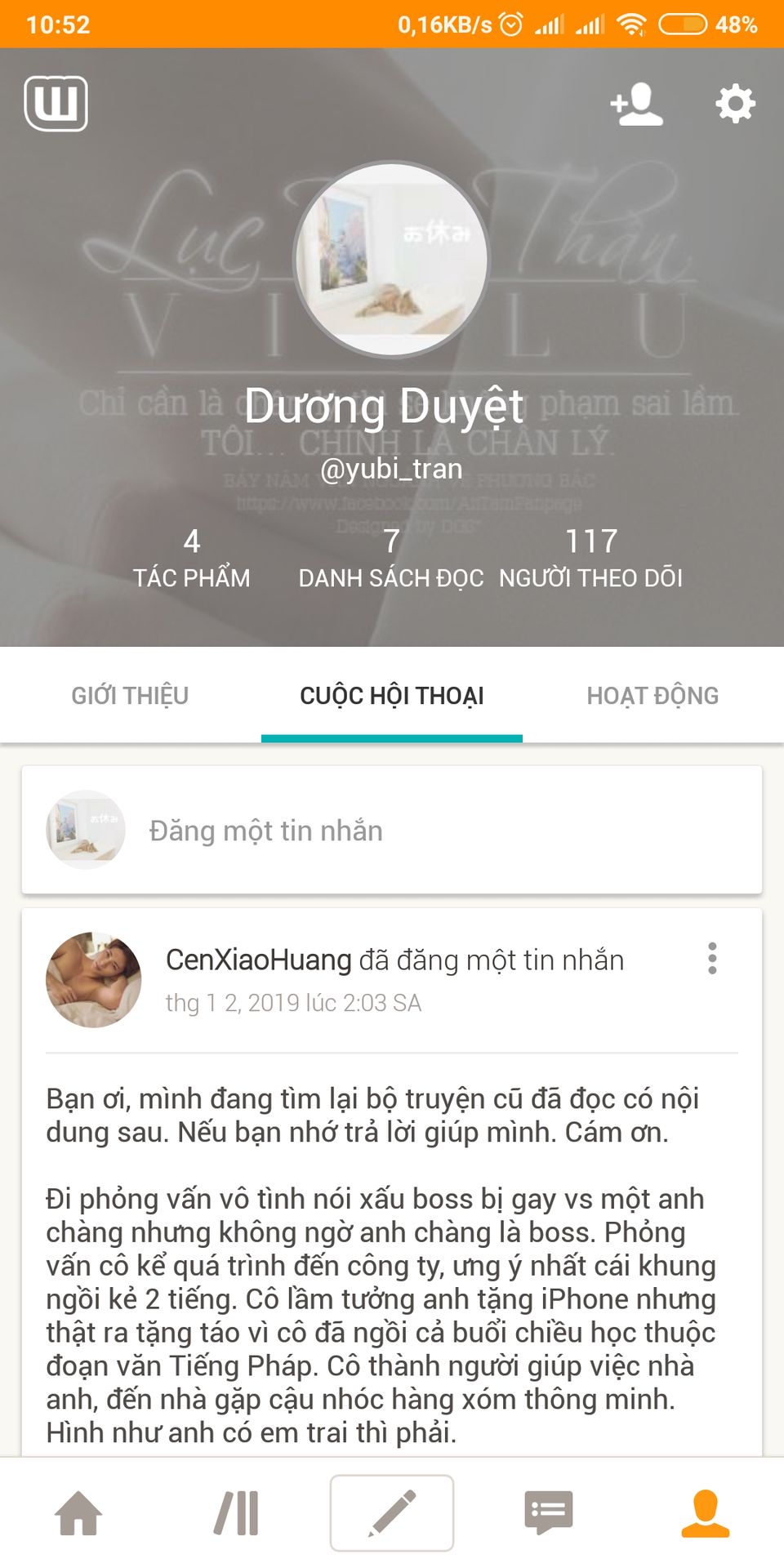This screenshot has width=784, height=1568.
Task: View the 7 Danh Sách Đọc
Action: point(391,559)
